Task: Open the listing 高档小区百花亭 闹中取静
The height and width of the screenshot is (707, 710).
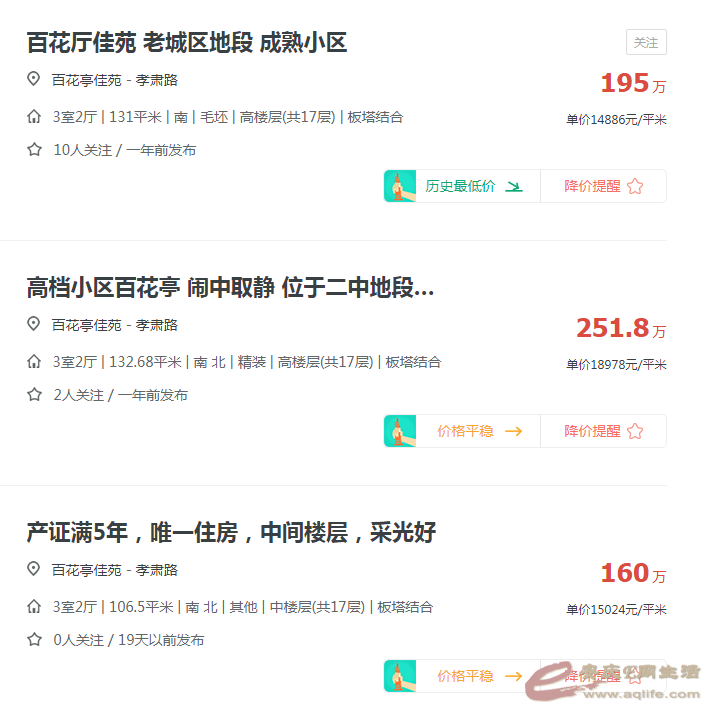Action: coord(230,288)
